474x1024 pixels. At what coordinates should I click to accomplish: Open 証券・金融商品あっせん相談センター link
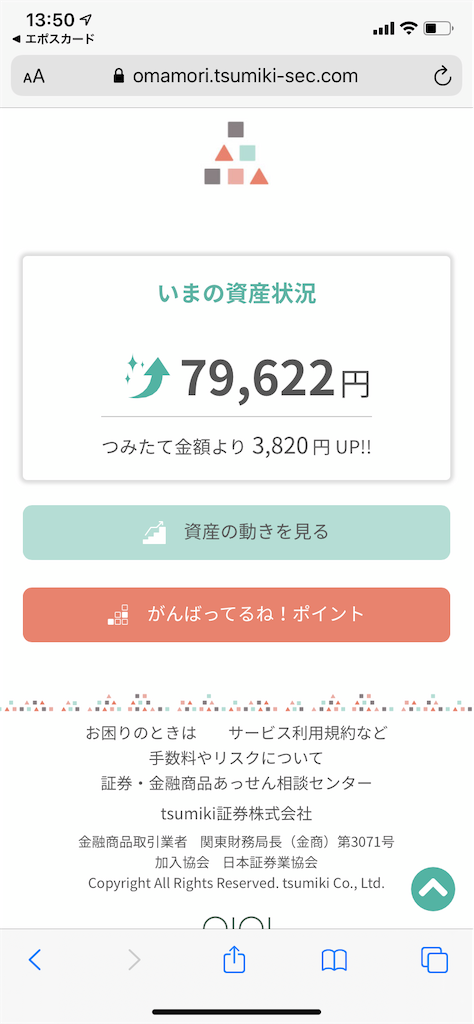click(236, 782)
